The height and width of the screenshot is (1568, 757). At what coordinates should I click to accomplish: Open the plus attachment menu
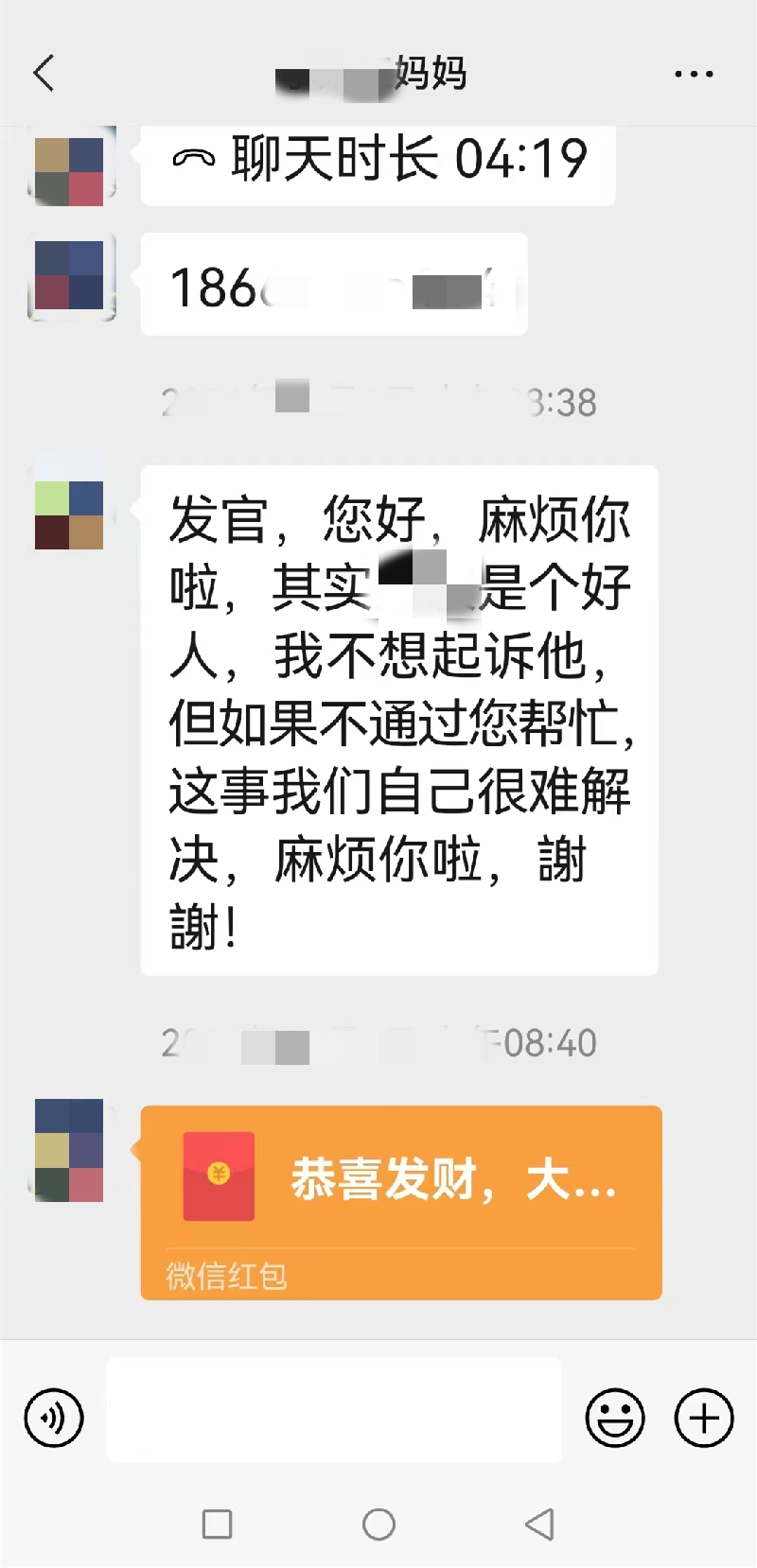703,1417
